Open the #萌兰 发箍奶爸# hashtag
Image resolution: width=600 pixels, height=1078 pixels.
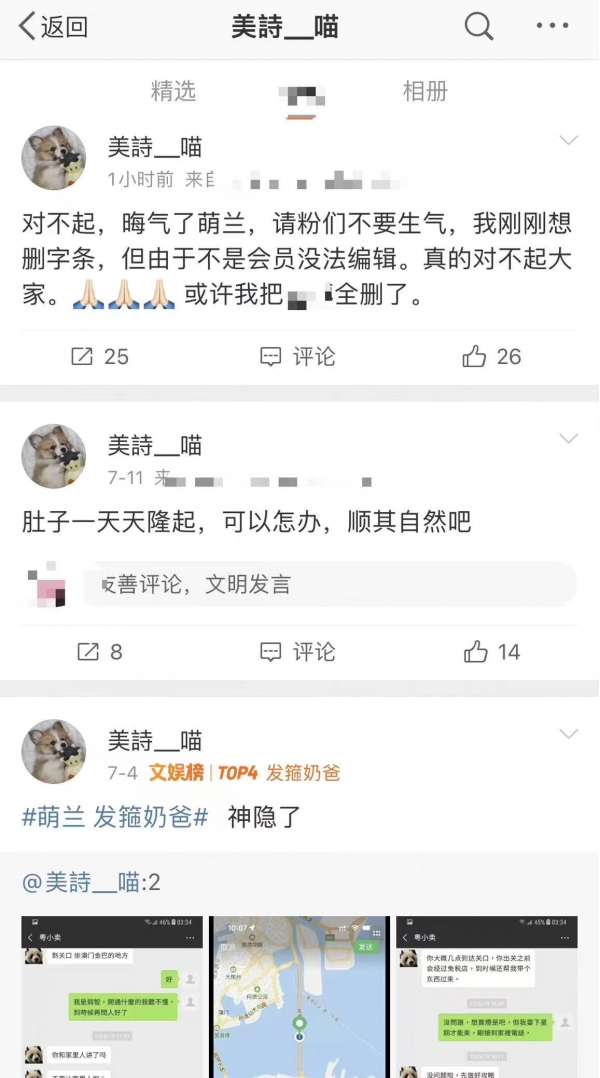pyautogui.click(x=115, y=818)
